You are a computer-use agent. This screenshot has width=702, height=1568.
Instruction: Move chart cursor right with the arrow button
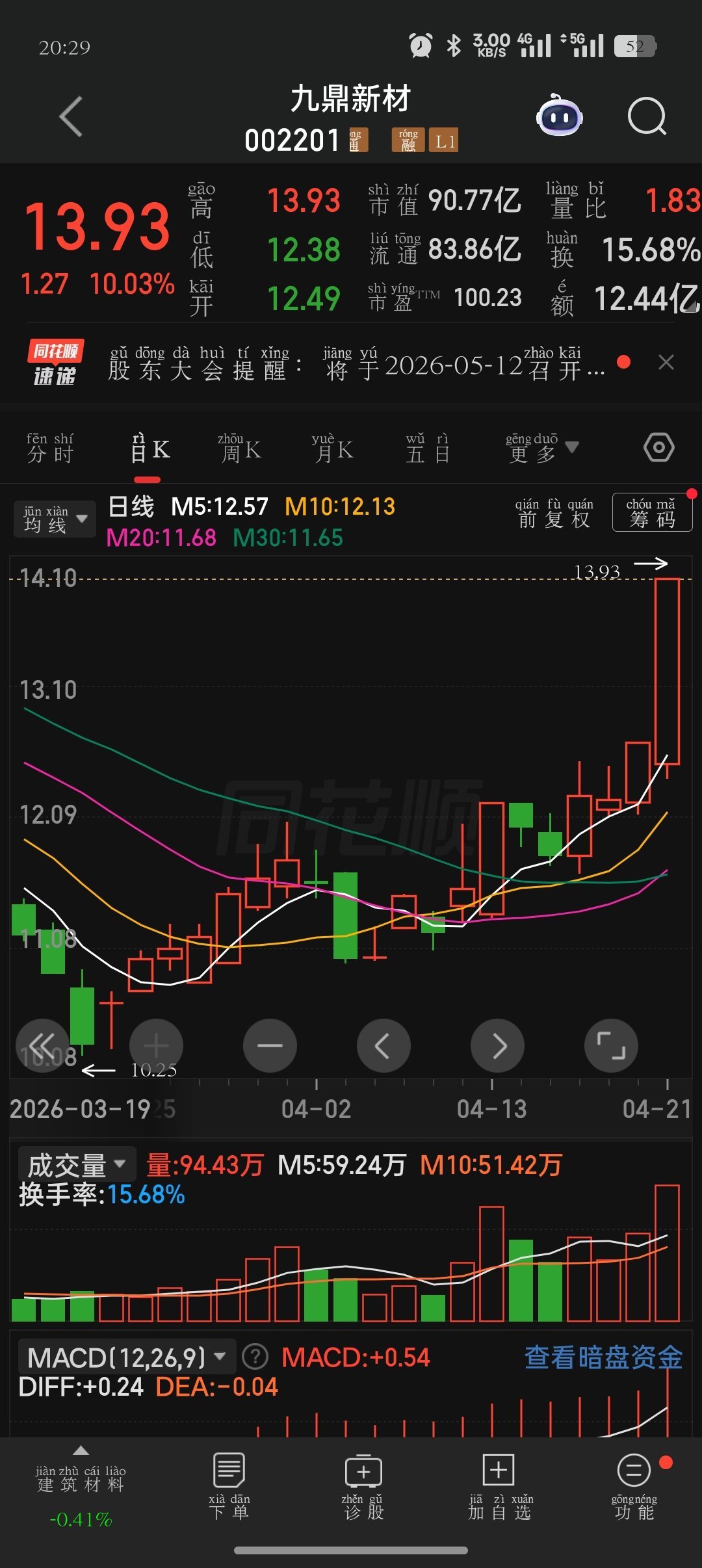coord(498,1045)
